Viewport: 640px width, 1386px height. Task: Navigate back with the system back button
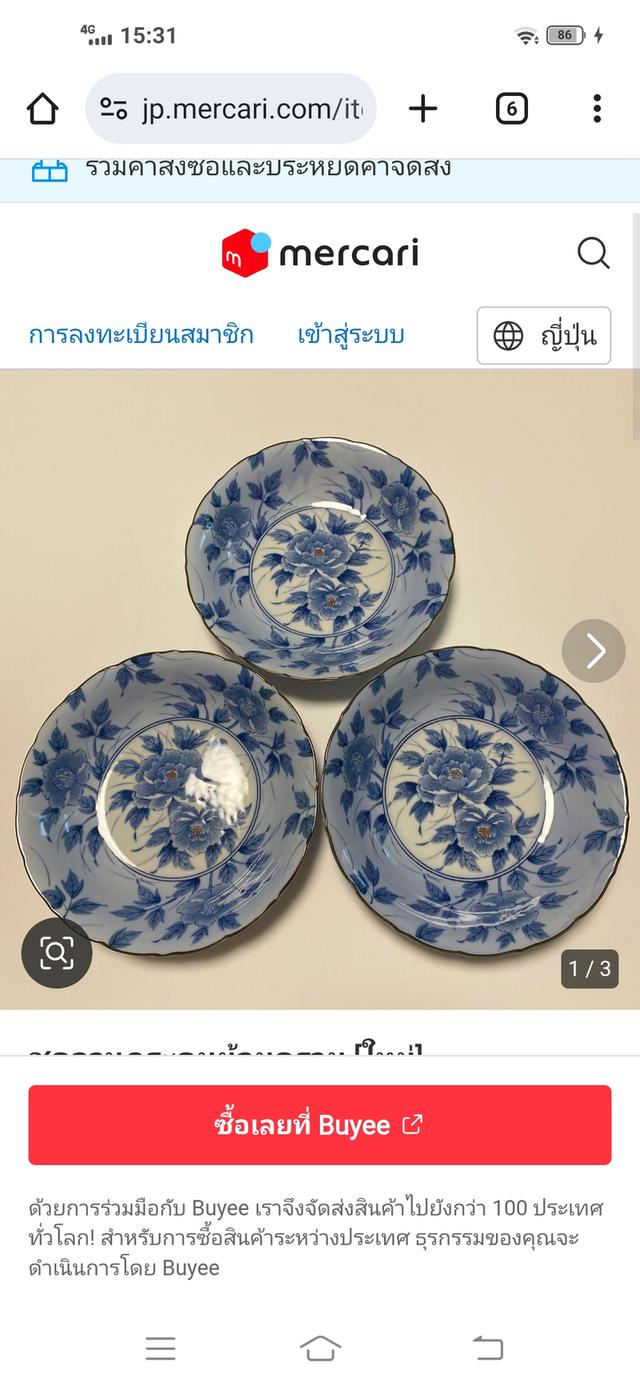coord(487,1348)
